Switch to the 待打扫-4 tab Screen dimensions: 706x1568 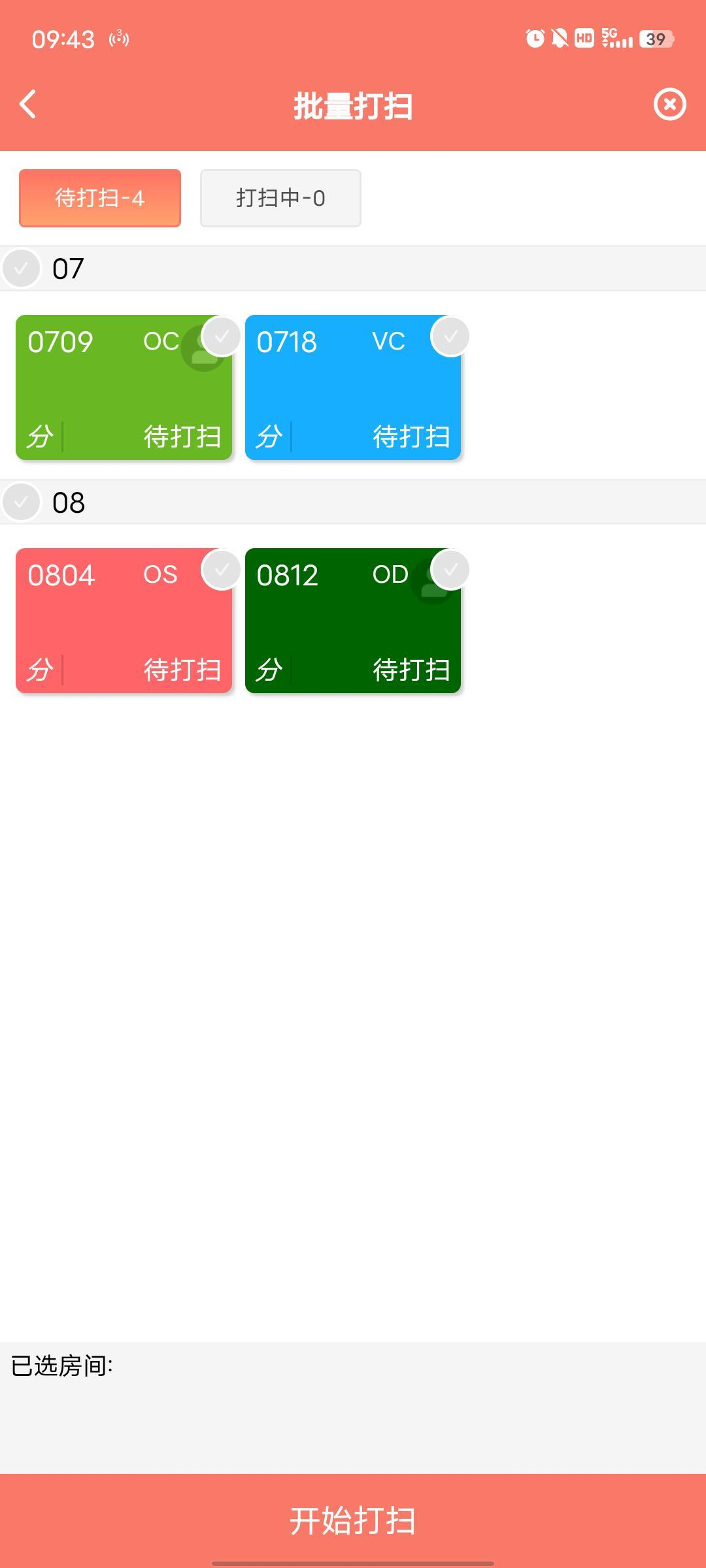tap(100, 198)
